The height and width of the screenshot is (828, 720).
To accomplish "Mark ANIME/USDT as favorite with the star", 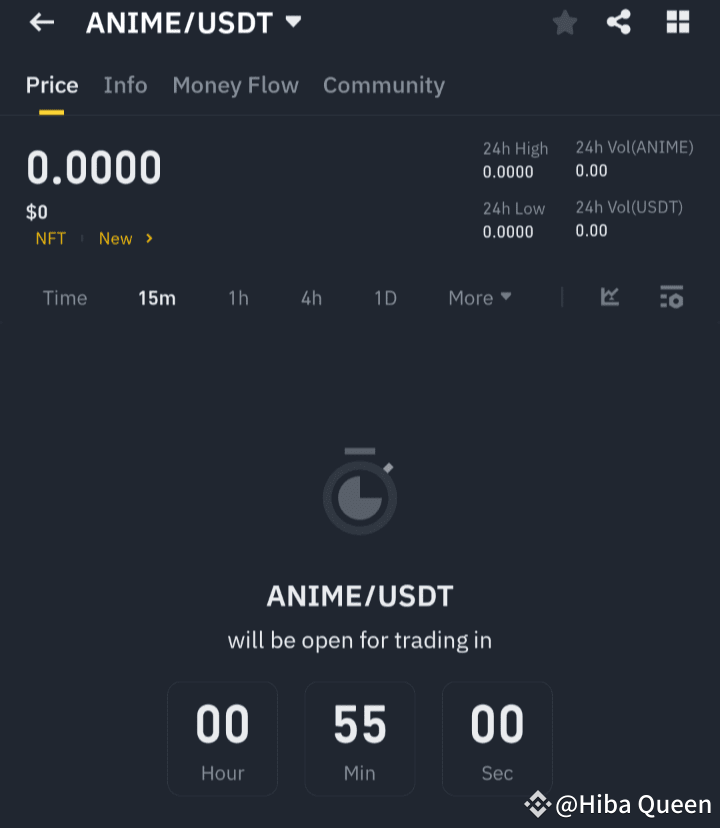I will pyautogui.click(x=564, y=22).
